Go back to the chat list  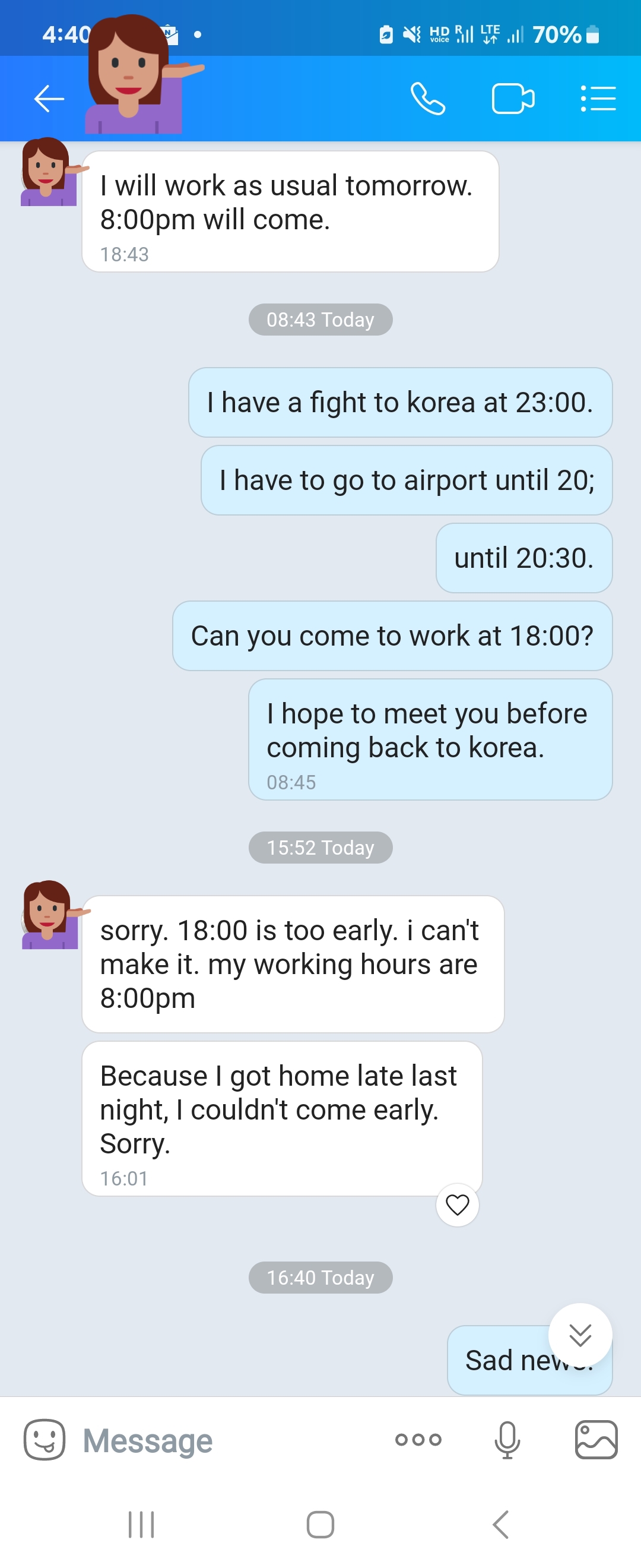pos(49,99)
